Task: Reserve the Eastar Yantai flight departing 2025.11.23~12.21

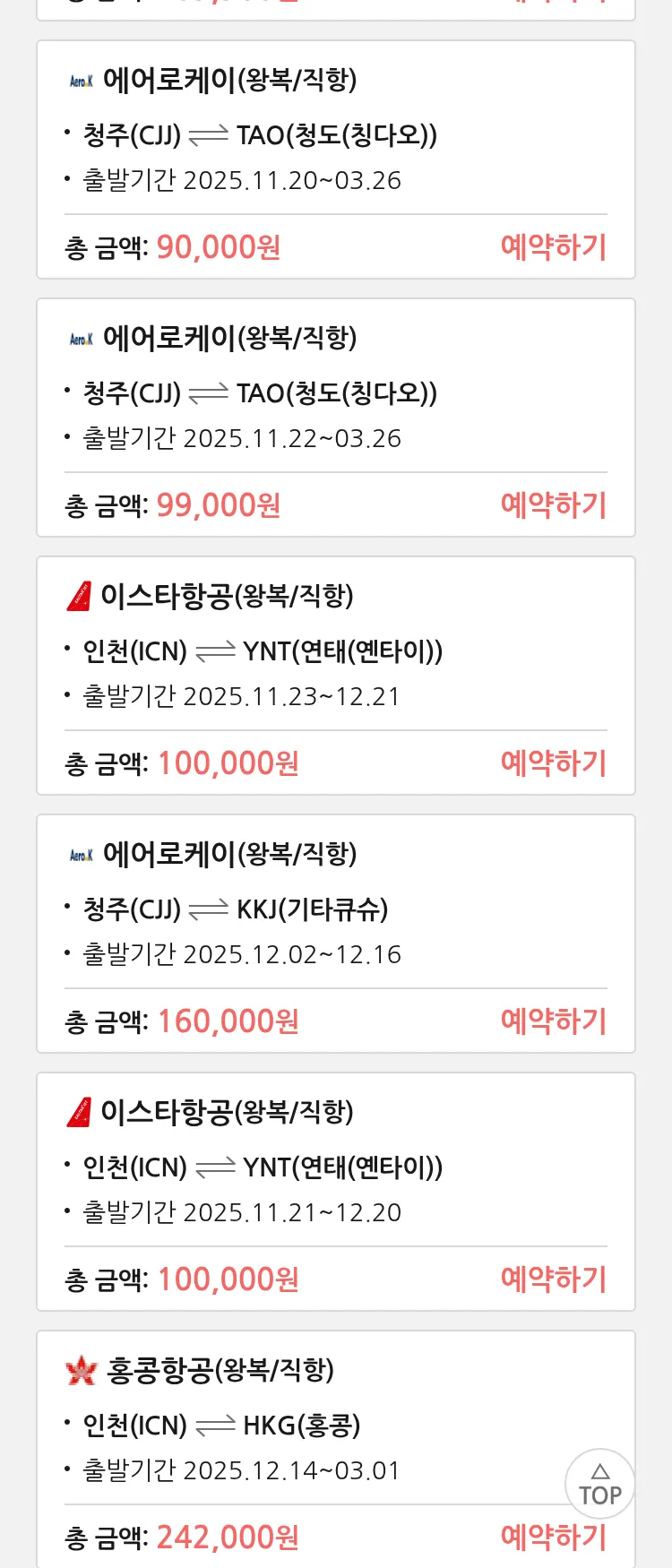Action: coord(553,763)
